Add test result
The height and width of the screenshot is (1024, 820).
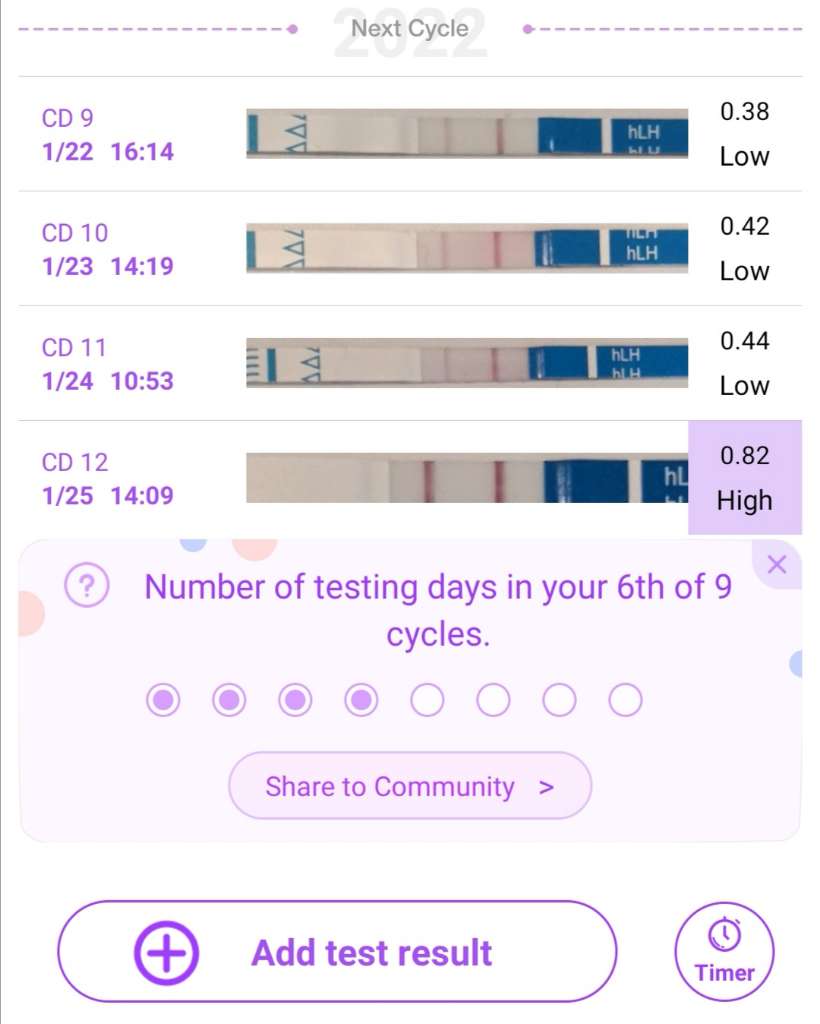[x=337, y=952]
